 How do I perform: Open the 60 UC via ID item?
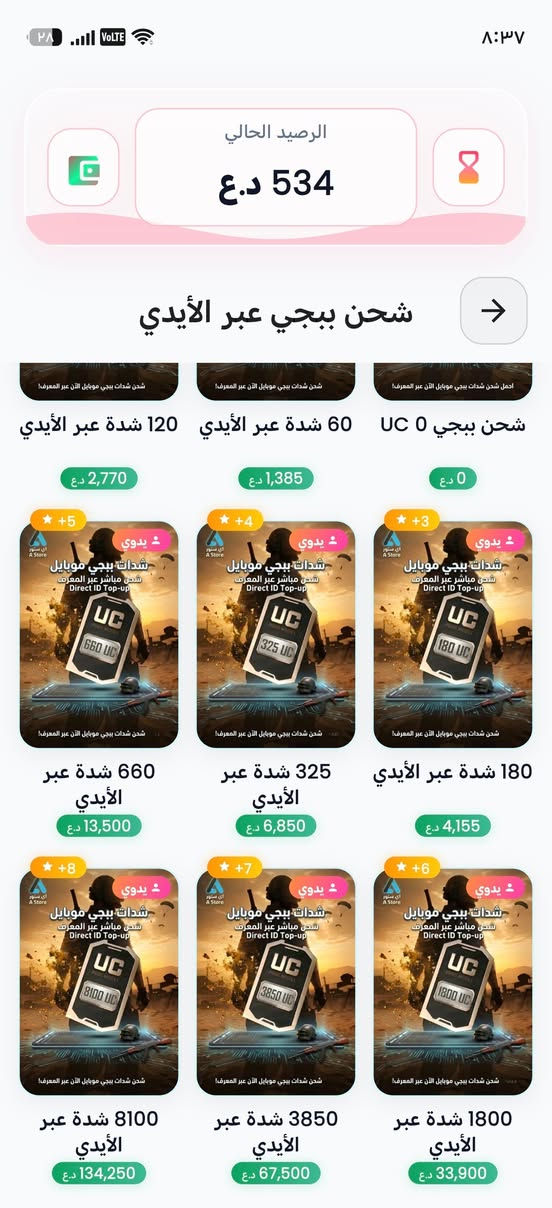276,425
